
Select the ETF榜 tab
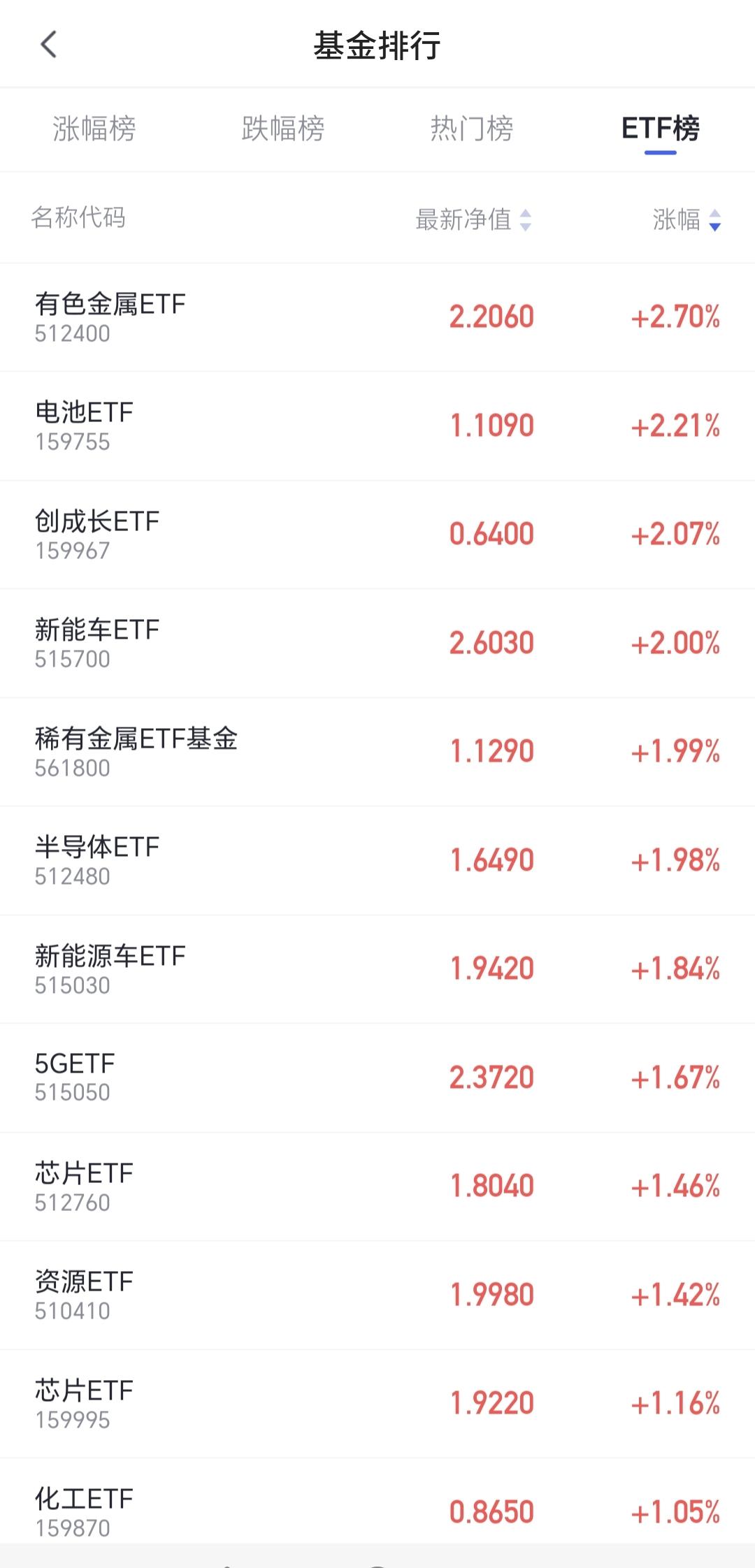pos(660,129)
